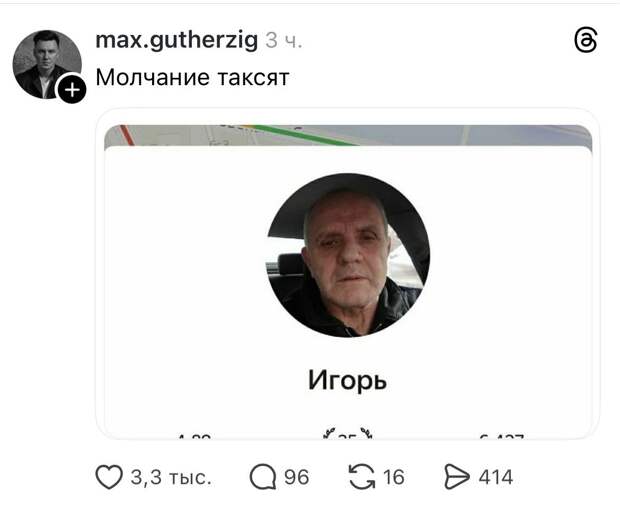Open the attached image with Игорь
Viewport: 620px width, 511px height.
click(347, 280)
